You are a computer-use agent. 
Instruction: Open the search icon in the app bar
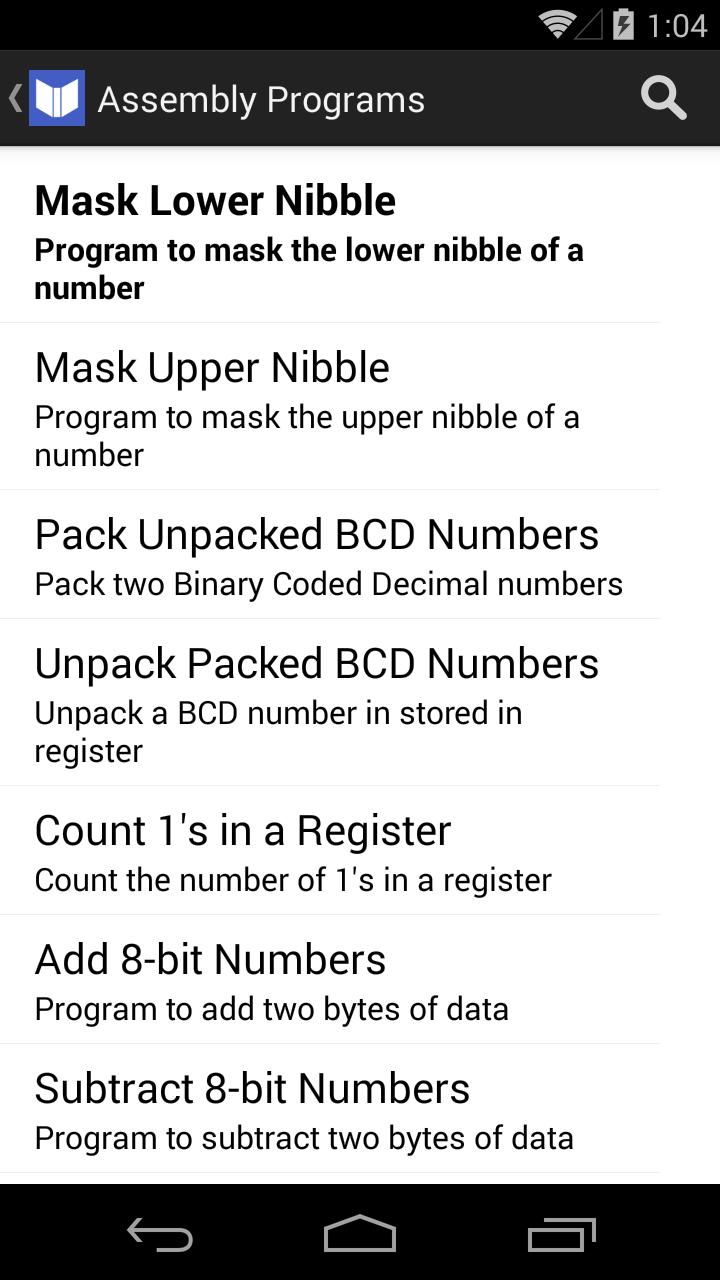tap(663, 99)
